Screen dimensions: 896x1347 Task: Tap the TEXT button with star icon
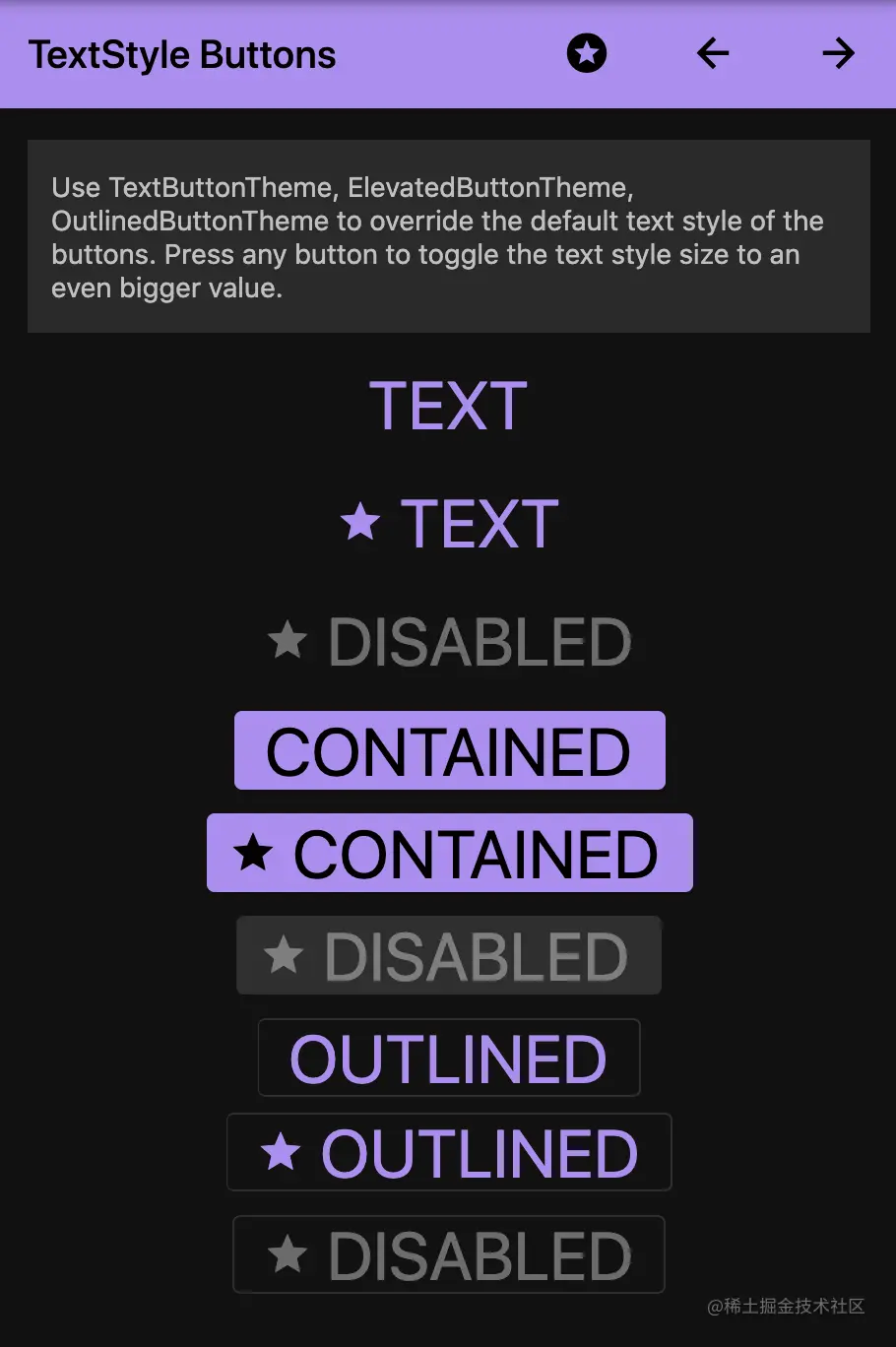click(x=449, y=523)
